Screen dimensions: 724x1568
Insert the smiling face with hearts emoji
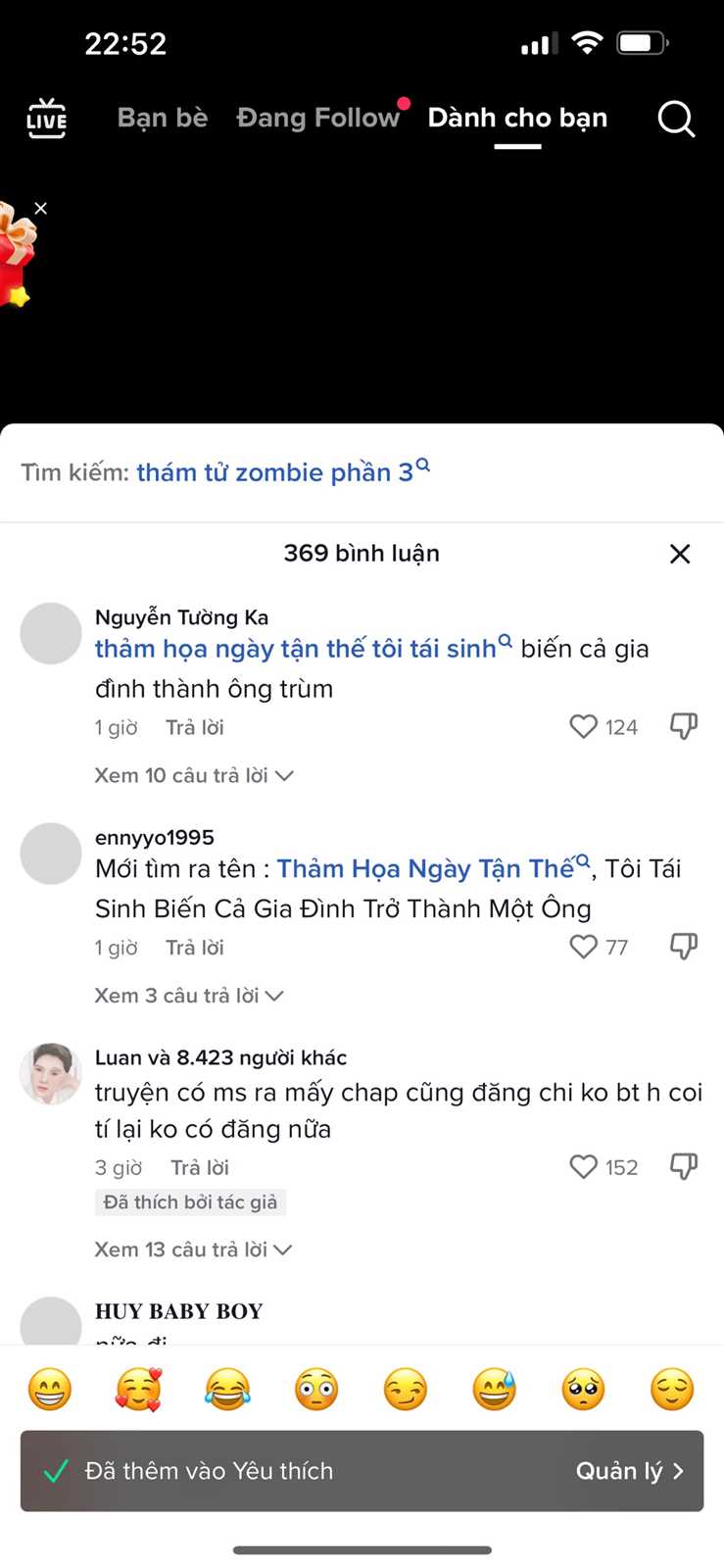pyautogui.click(x=138, y=1390)
